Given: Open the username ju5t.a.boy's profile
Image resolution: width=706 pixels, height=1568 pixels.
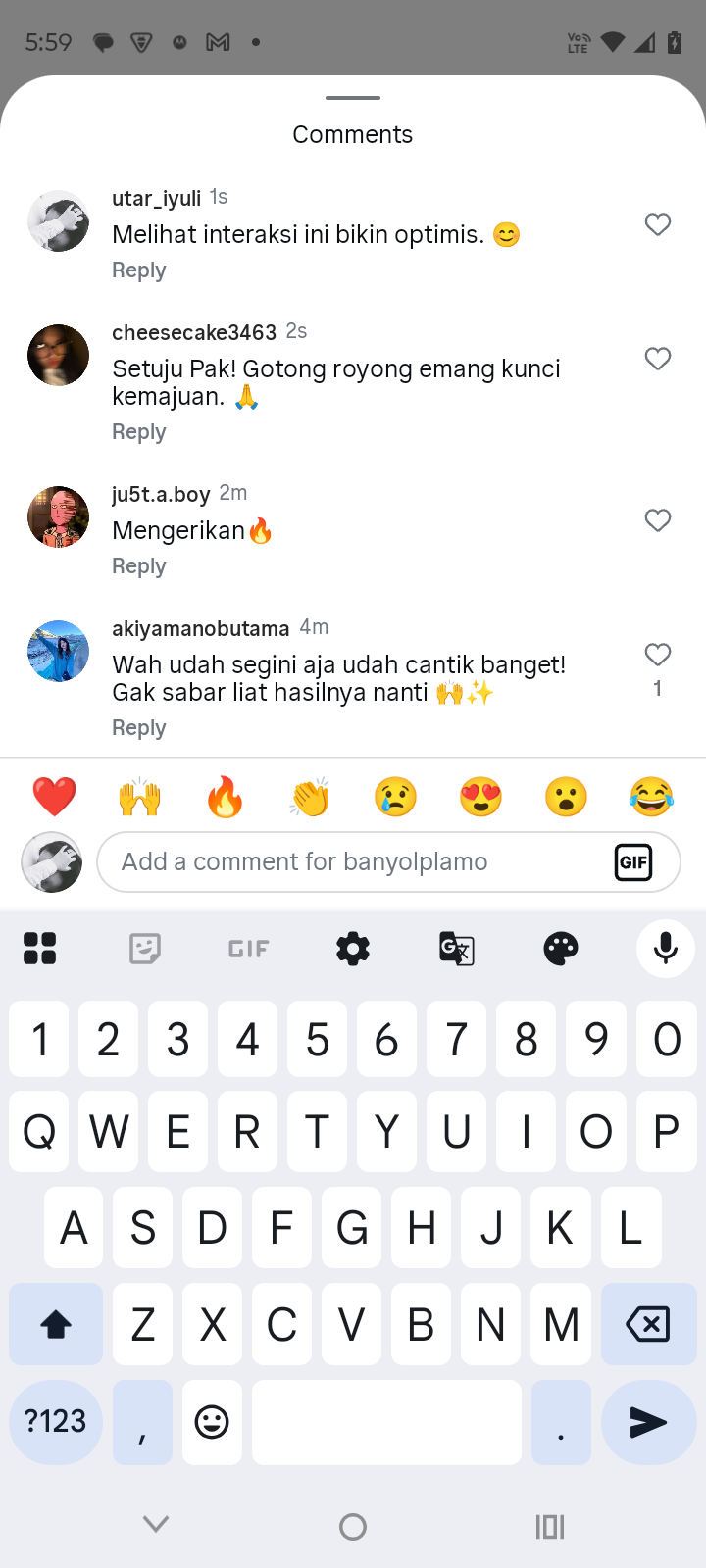Looking at the screenshot, I should pos(161,494).
